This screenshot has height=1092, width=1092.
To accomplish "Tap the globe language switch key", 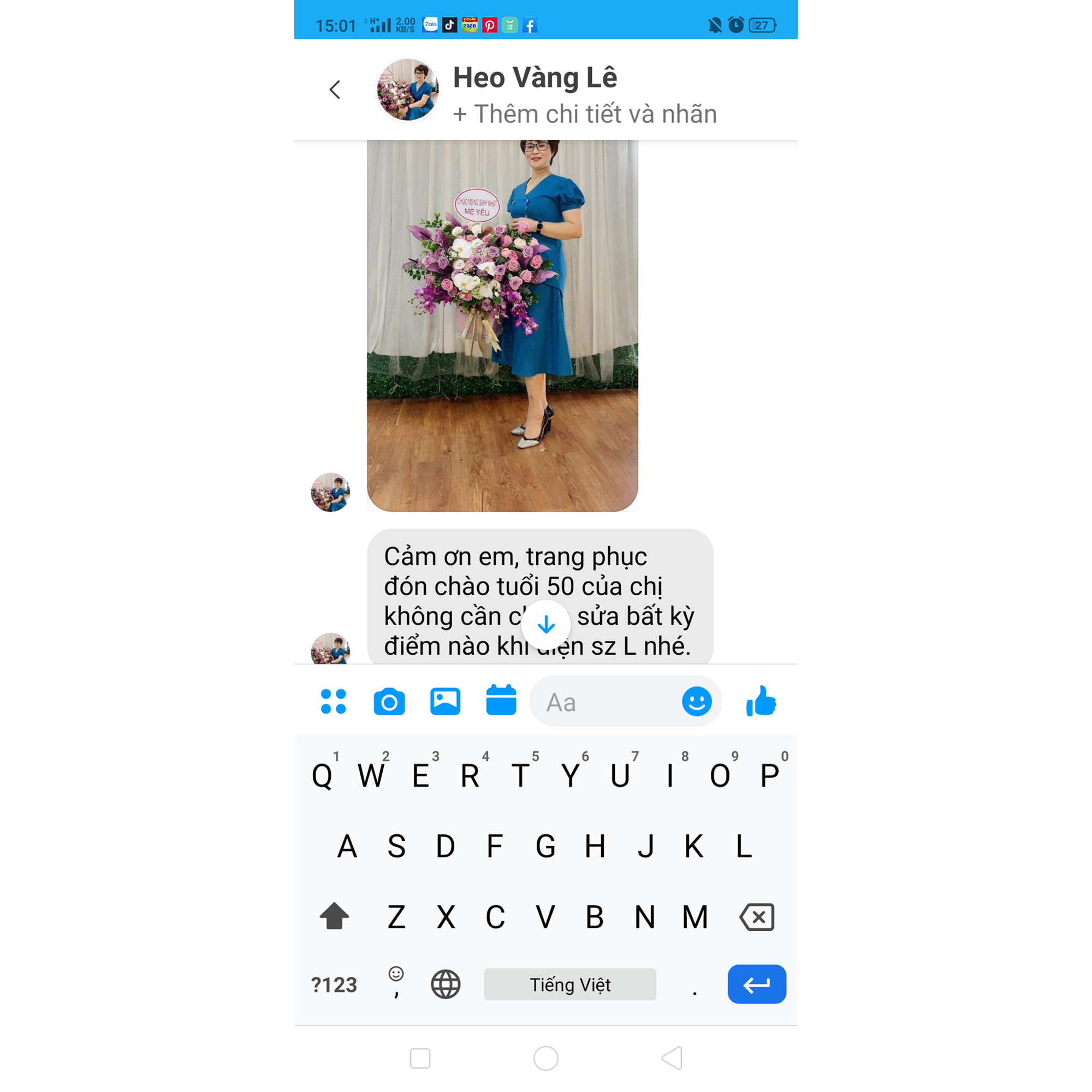I will [446, 984].
